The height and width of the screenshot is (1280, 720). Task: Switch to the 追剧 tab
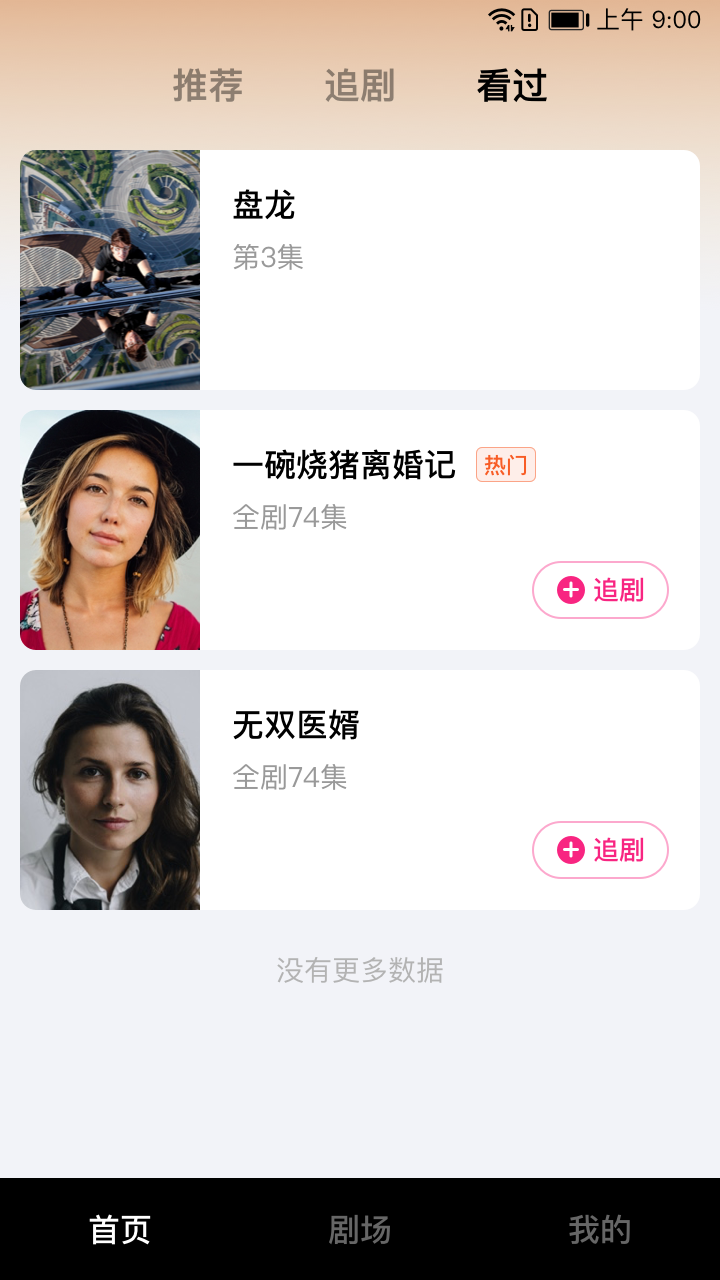[359, 87]
